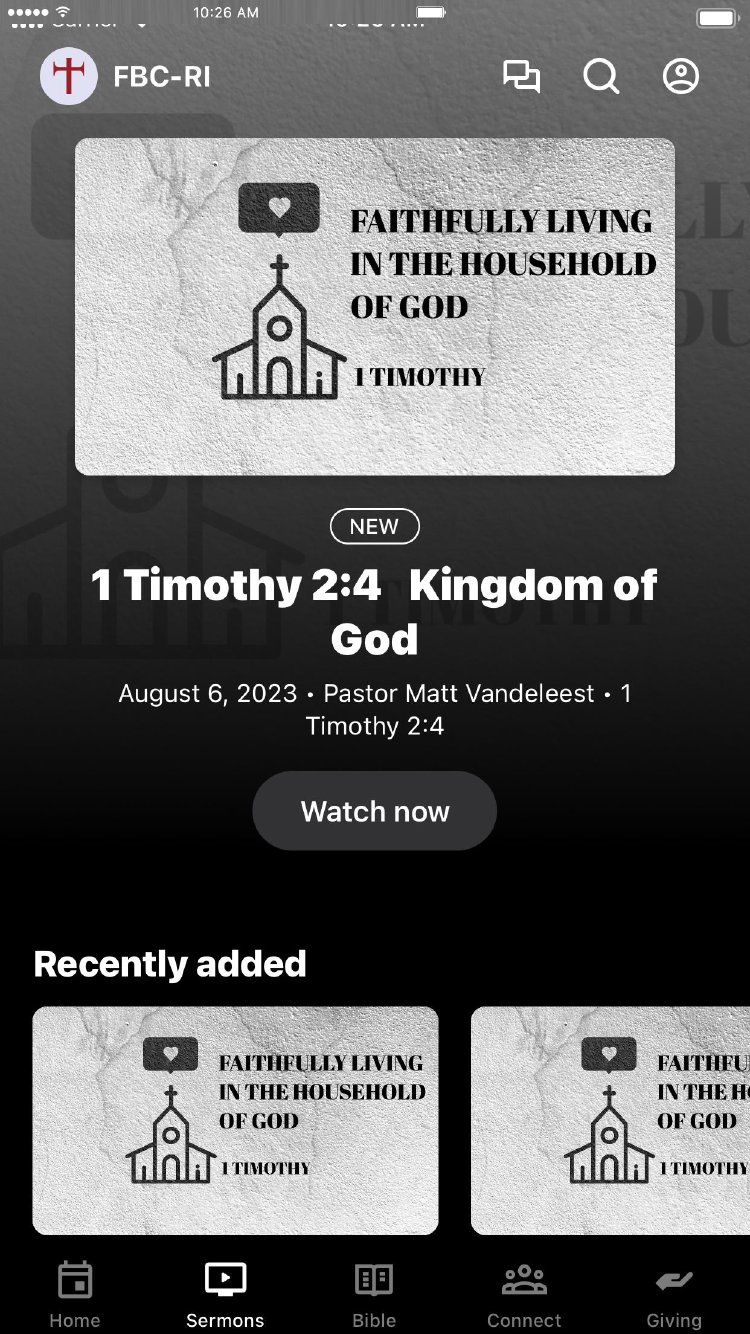750x1334 pixels.
Task: Open the first Recently added sermon card
Action: (x=235, y=1120)
